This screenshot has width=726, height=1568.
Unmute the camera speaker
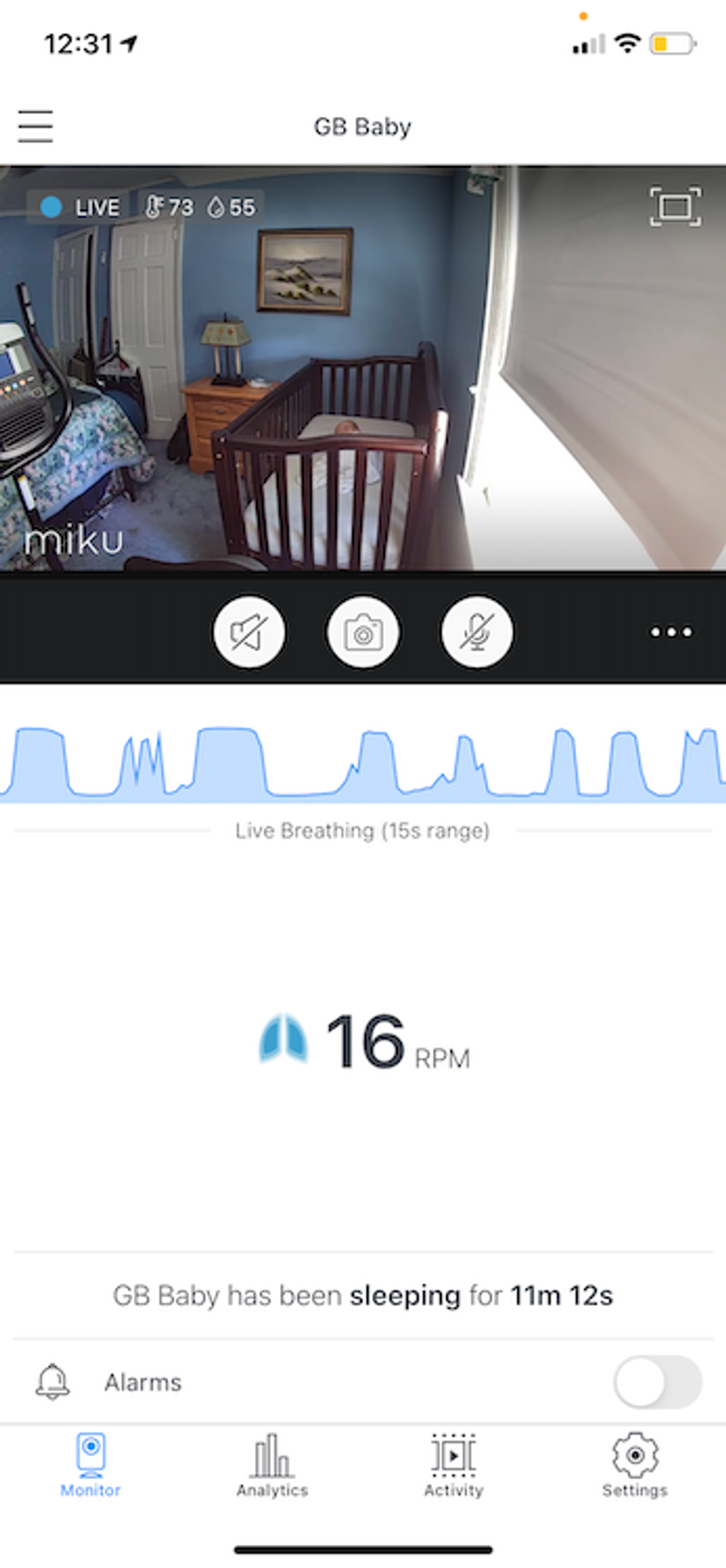point(249,632)
